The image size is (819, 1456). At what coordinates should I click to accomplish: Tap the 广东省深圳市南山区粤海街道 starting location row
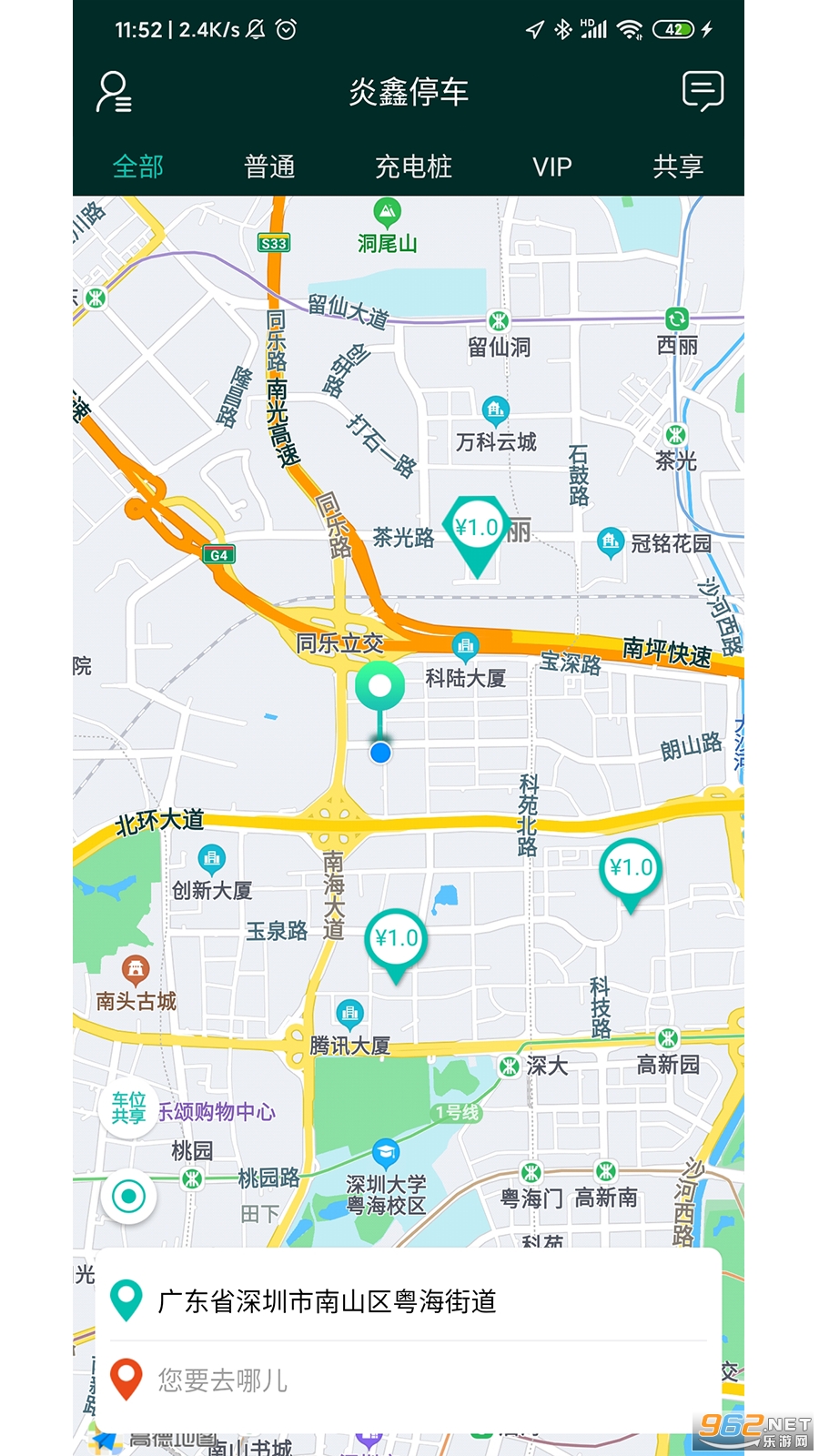(408, 1301)
